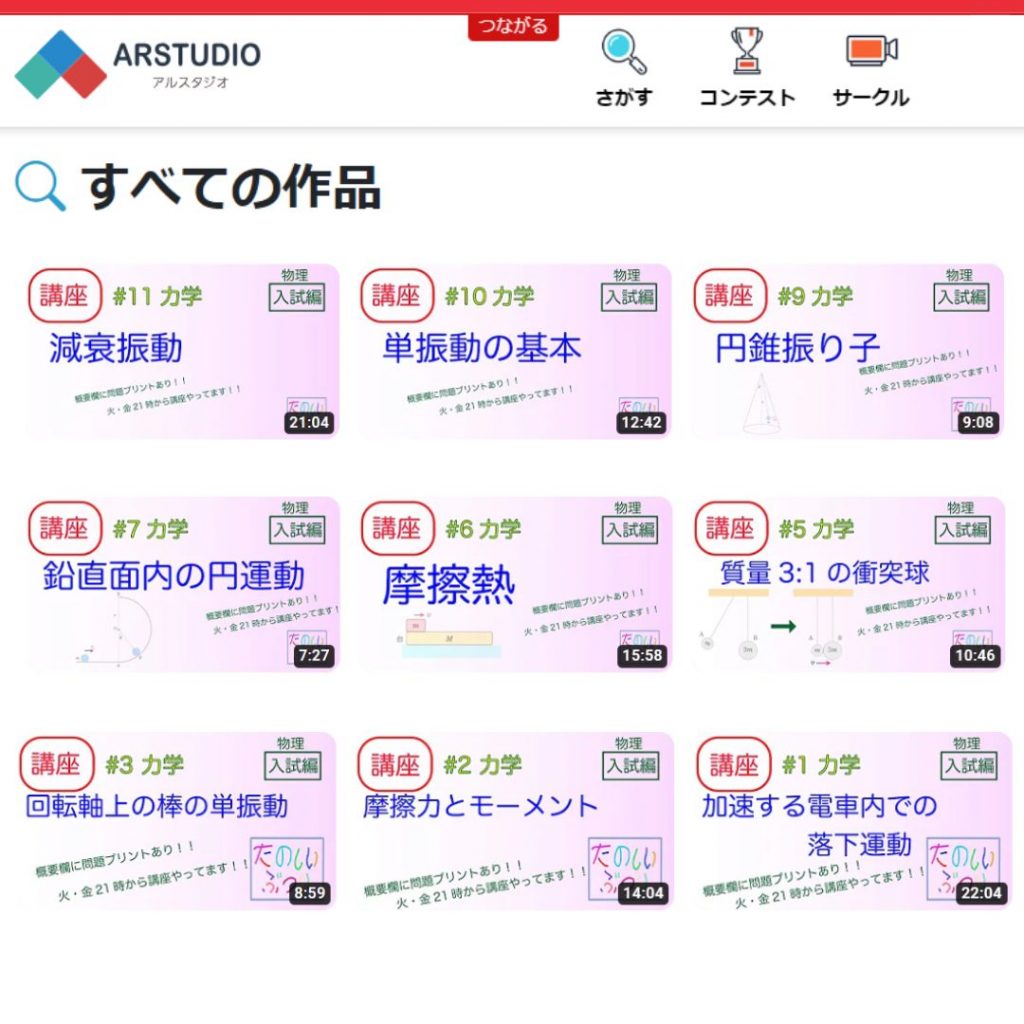The width and height of the screenshot is (1024, 1024).
Task: Go to the コンテスト section
Action: [746, 68]
